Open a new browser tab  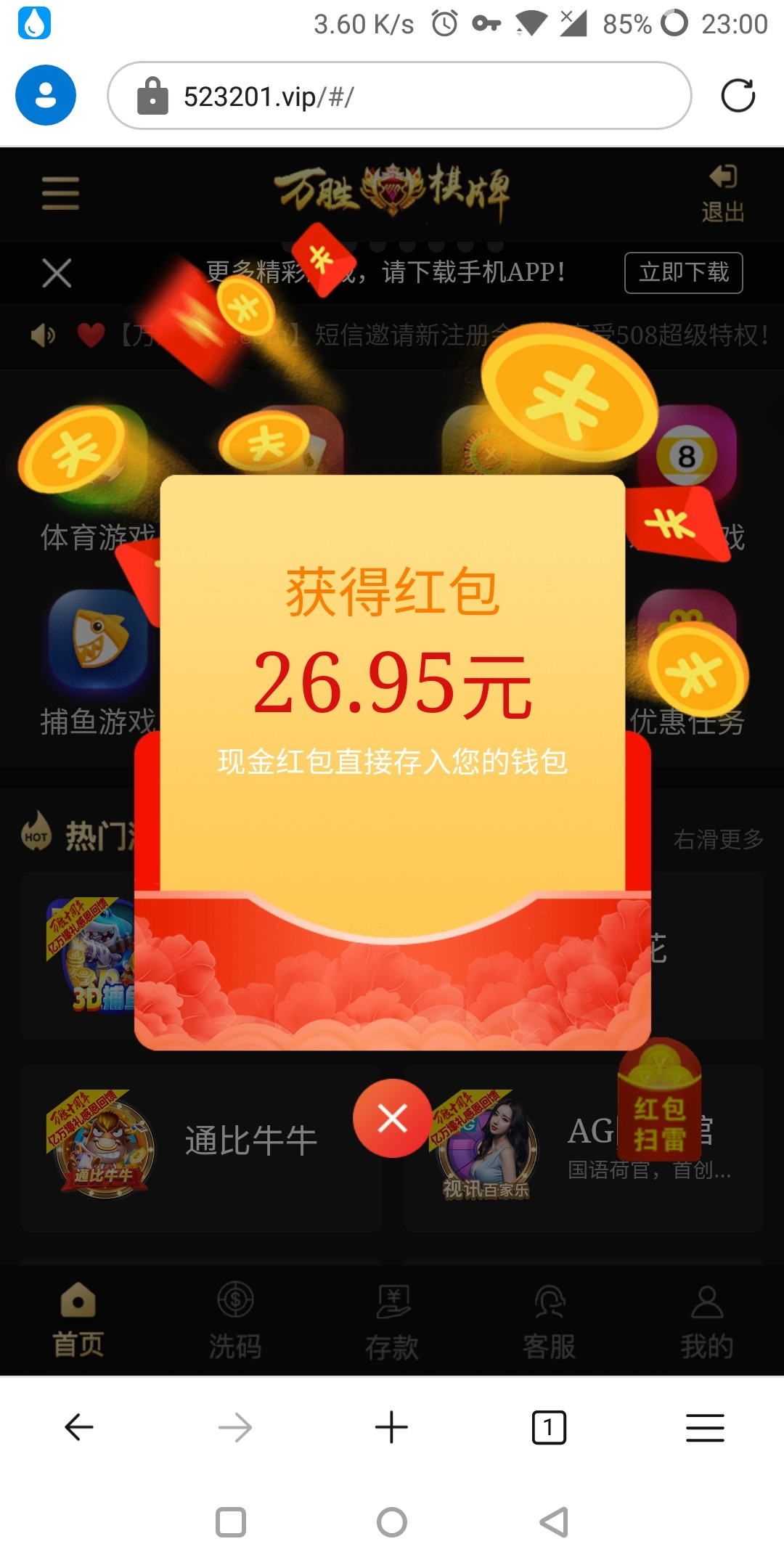pos(391,1428)
